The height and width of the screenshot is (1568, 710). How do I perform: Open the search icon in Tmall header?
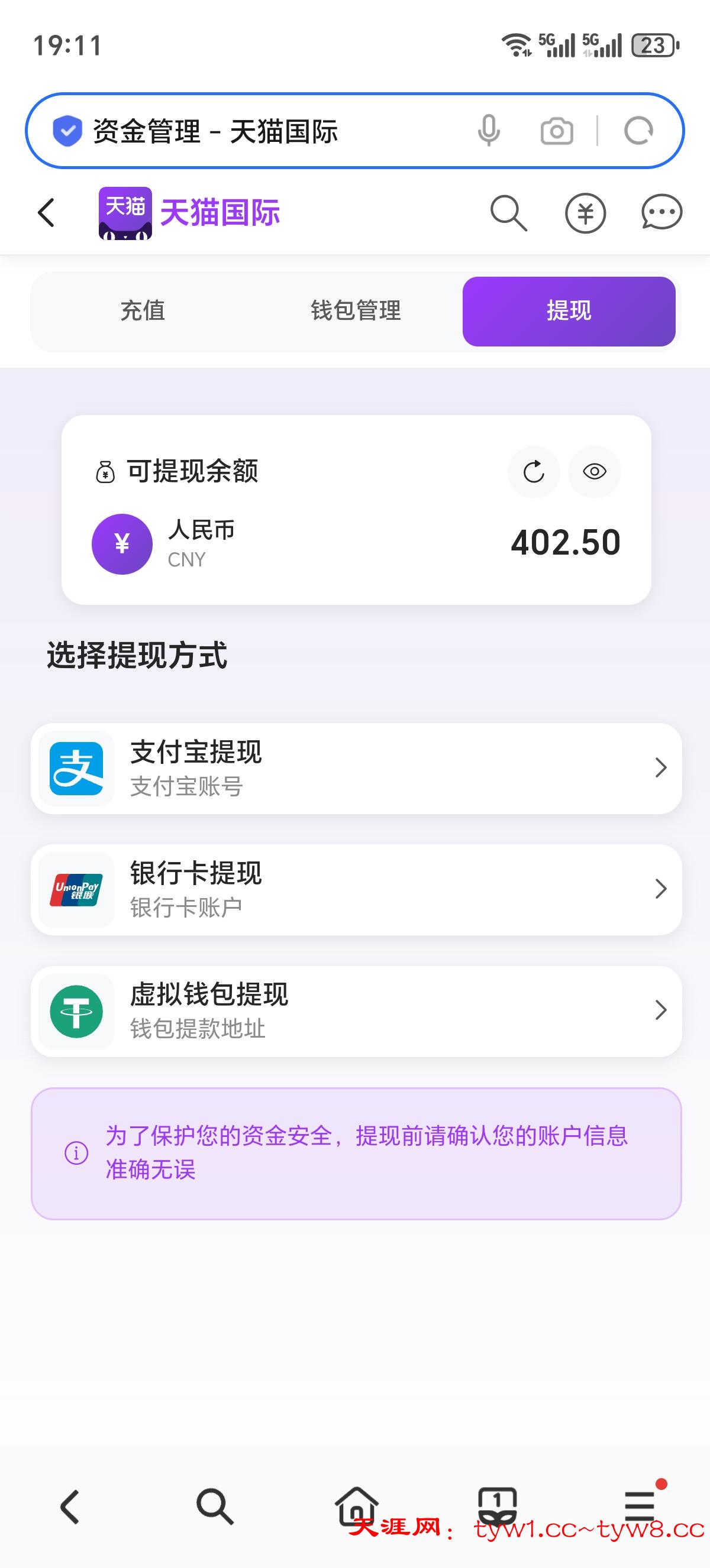point(509,213)
